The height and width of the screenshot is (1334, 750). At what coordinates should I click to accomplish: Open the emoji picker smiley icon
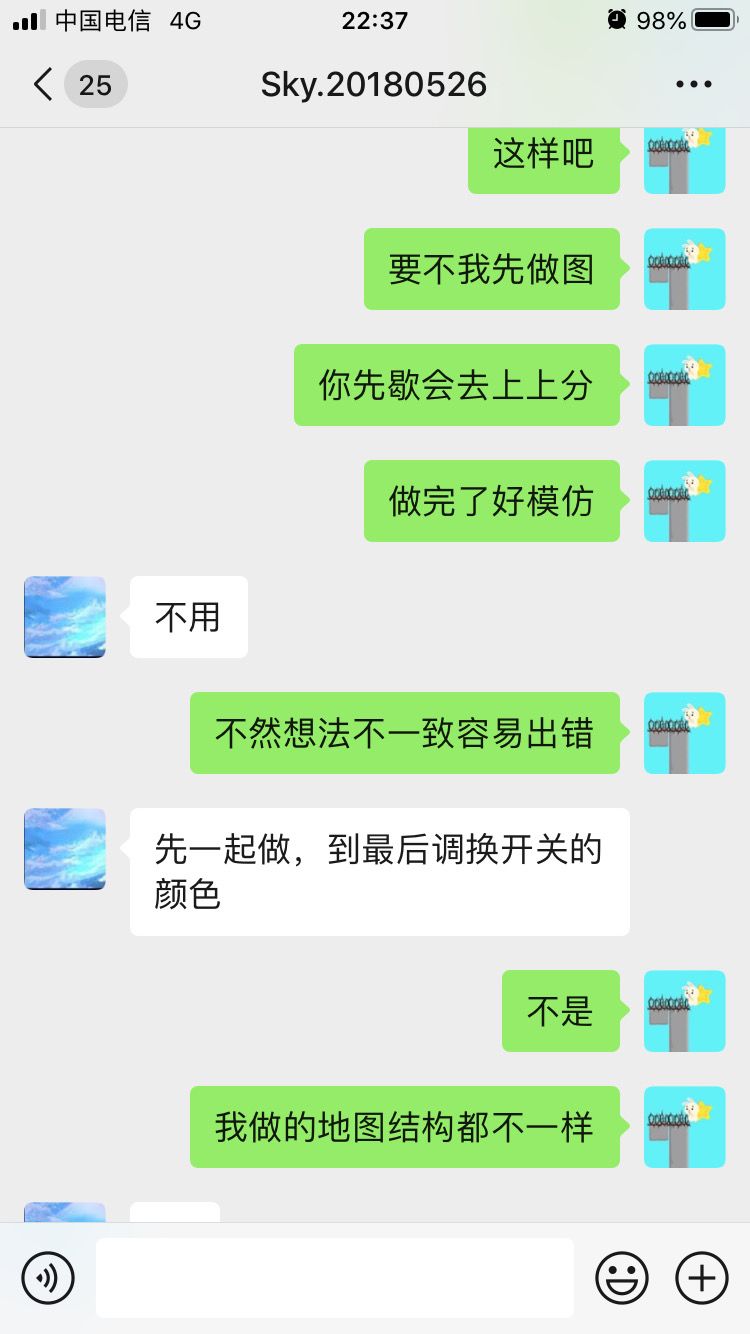[621, 1277]
